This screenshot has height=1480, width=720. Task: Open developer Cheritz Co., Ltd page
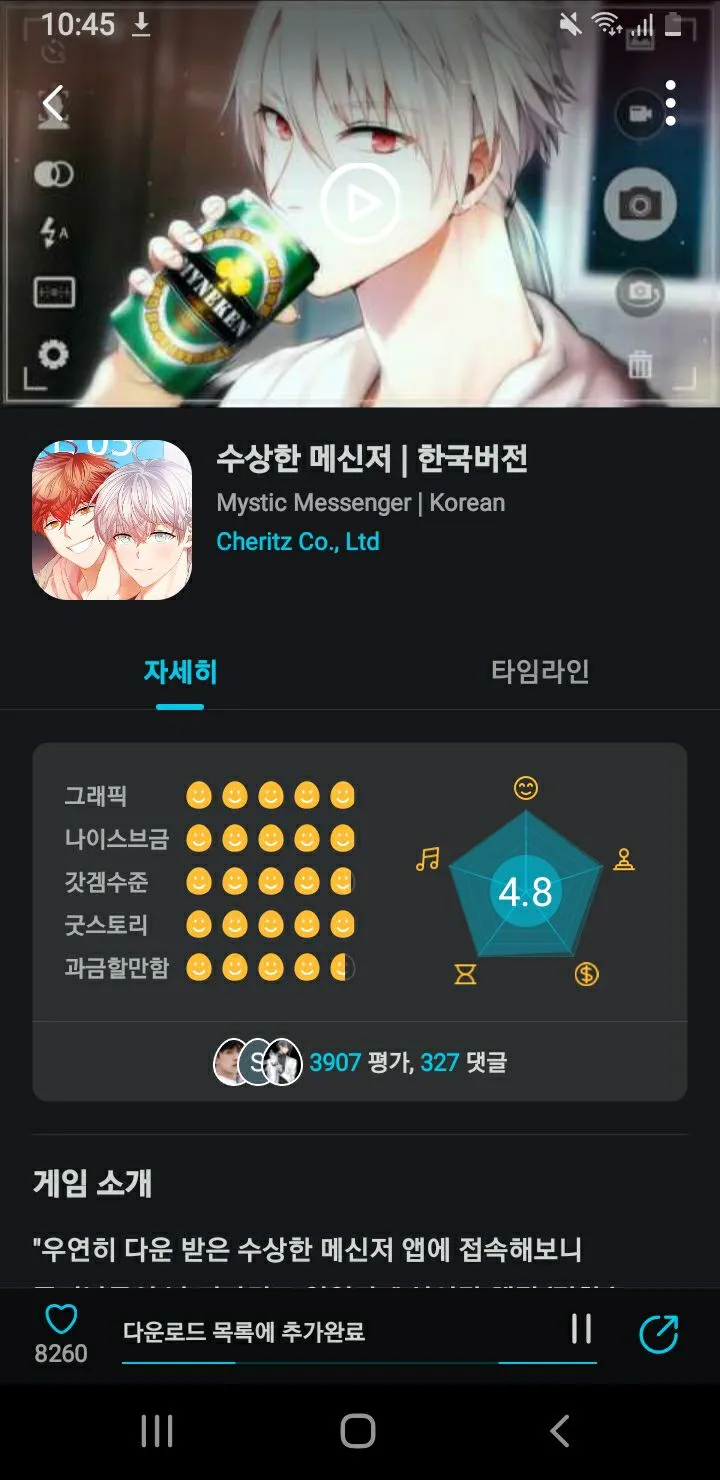tap(298, 542)
